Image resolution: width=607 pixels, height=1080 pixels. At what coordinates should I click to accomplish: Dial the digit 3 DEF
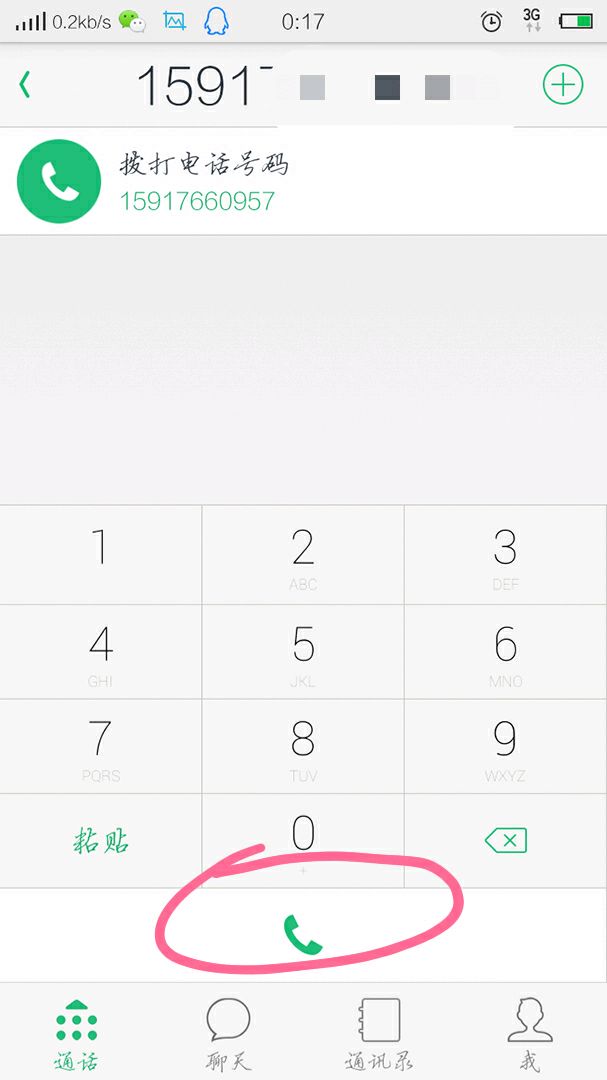[x=505, y=555]
